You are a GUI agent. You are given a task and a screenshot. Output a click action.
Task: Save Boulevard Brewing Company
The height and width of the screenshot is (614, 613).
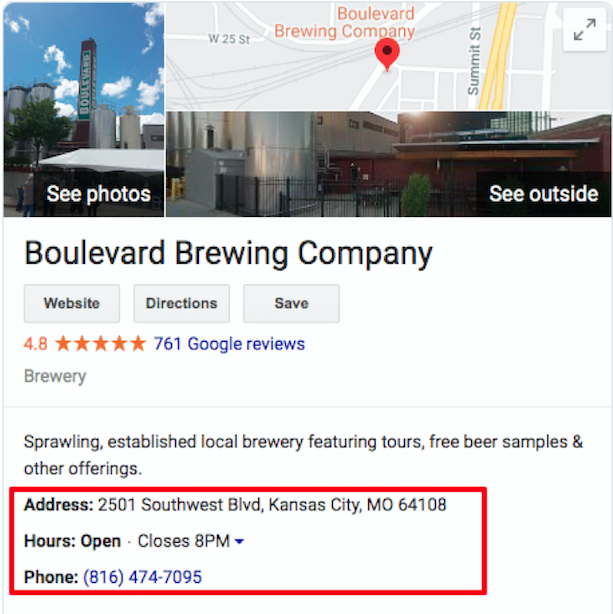[291, 303]
